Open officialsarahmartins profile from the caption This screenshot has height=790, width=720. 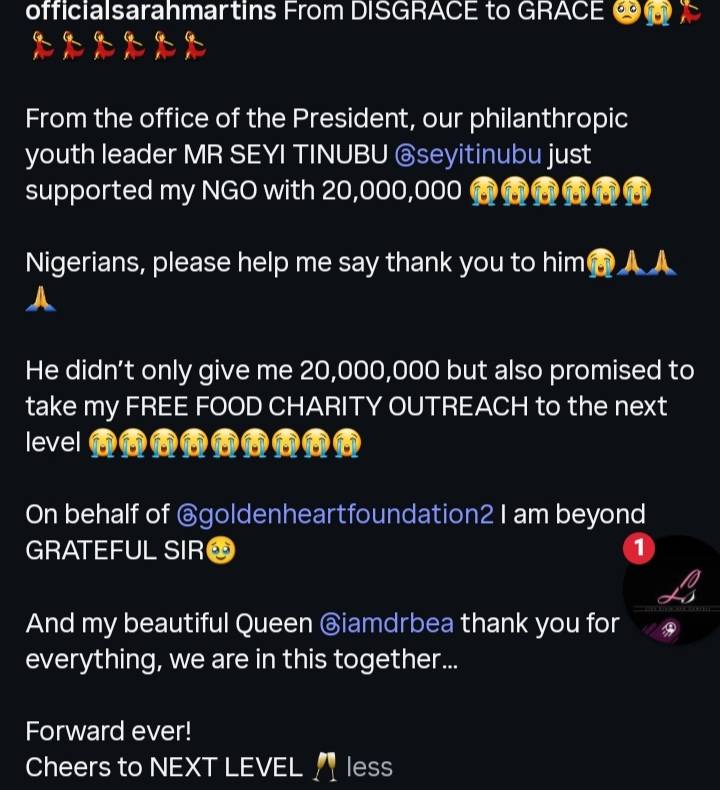pos(139,12)
